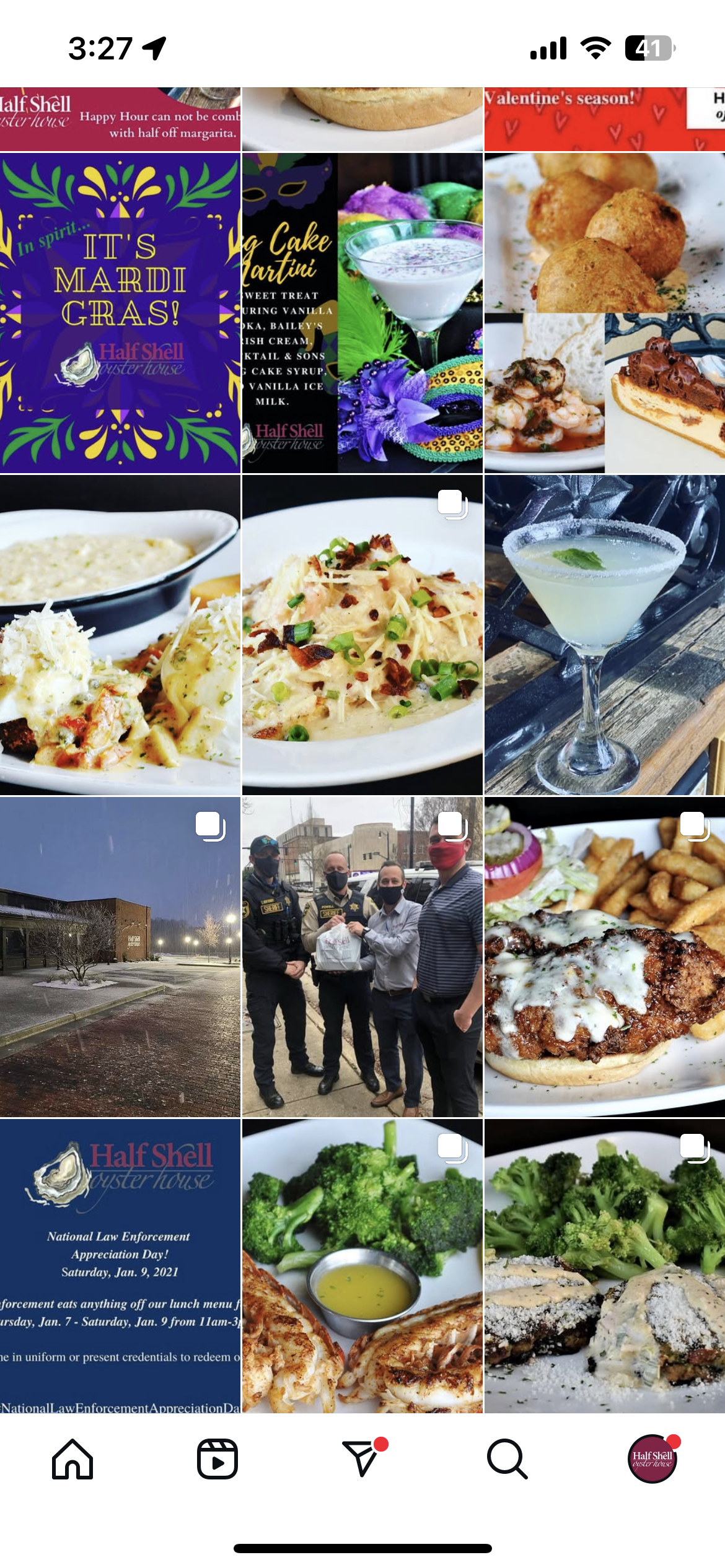725x1568 pixels.
Task: Open the Half Shell profile tab
Action: pyautogui.click(x=652, y=1459)
